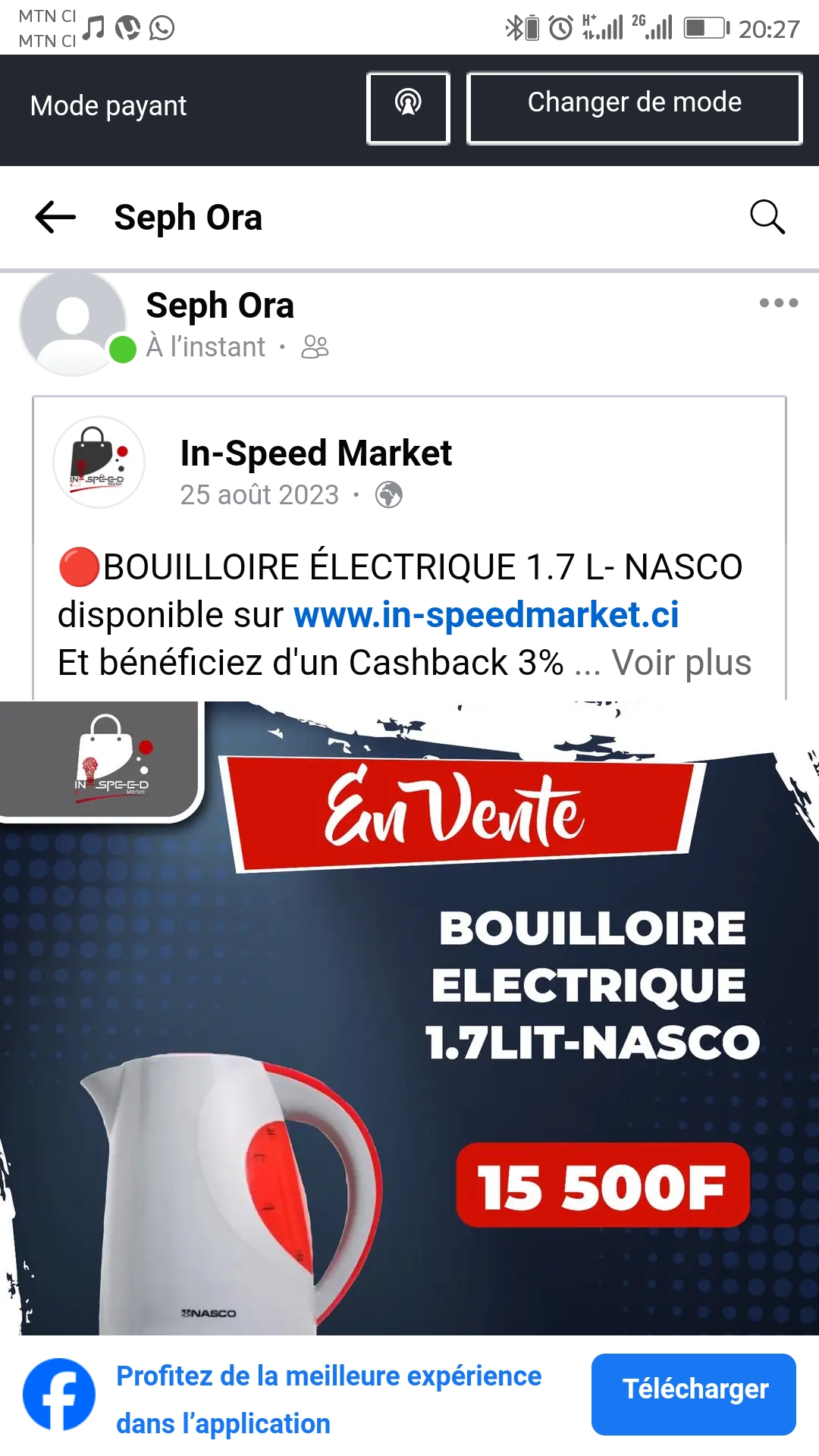819x1456 pixels.
Task: Follow the www.in-speedmarket.ci link
Action: tap(486, 614)
